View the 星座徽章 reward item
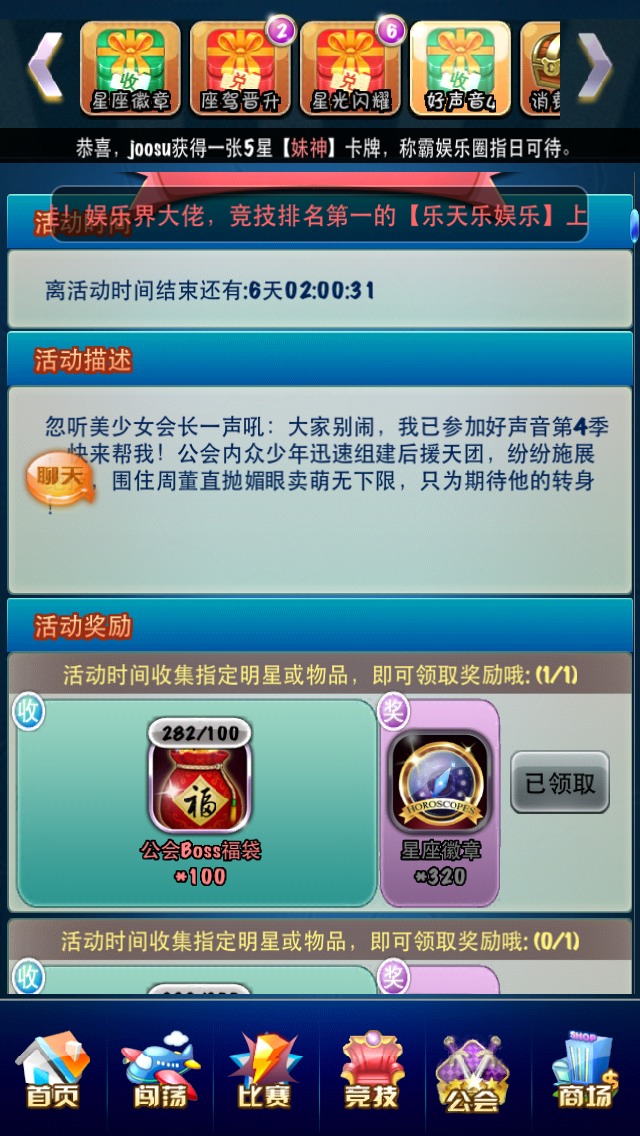Screen dimensions: 640x1136 (440, 787)
